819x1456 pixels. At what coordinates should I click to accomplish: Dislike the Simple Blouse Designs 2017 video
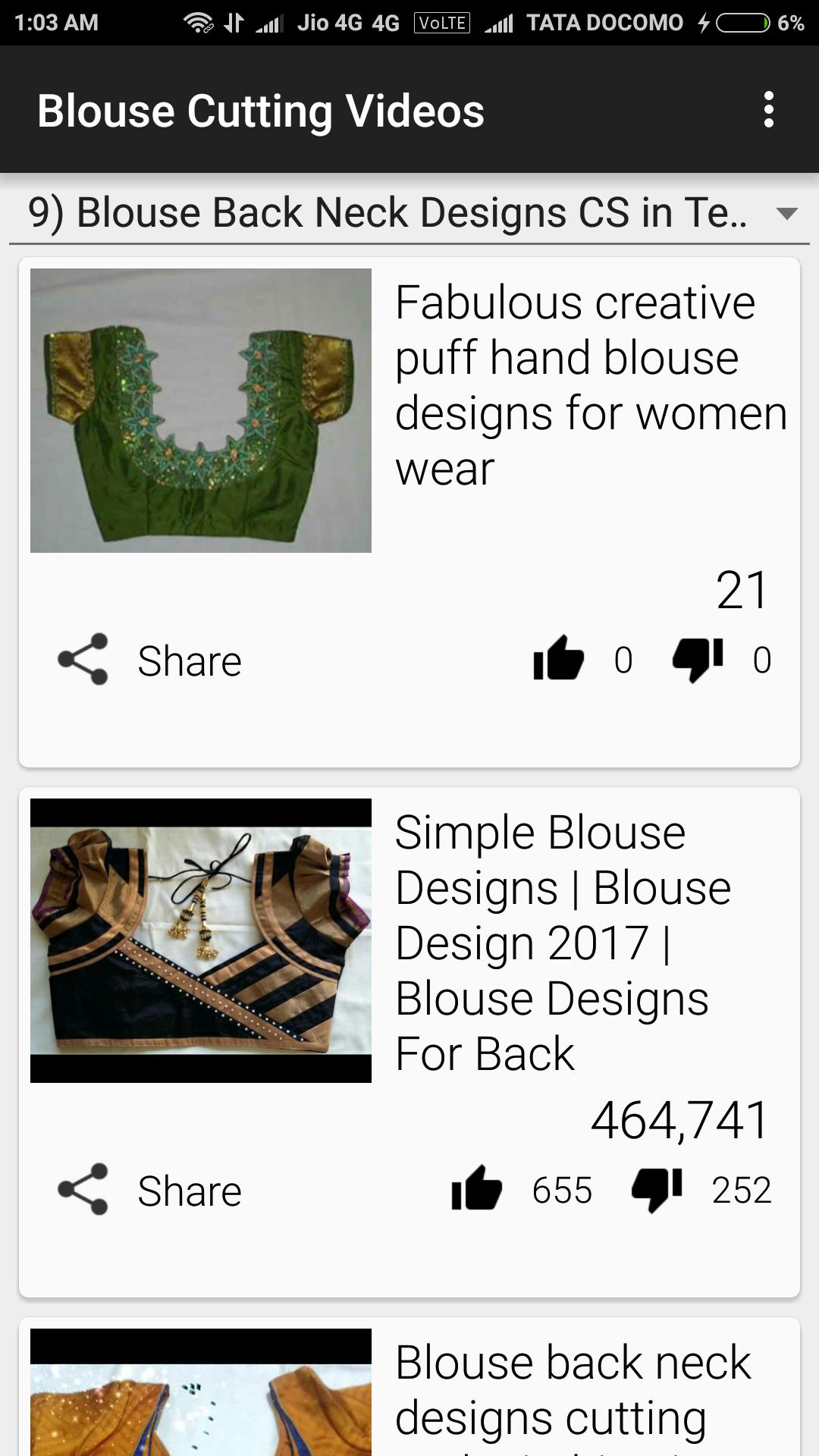(x=657, y=1188)
